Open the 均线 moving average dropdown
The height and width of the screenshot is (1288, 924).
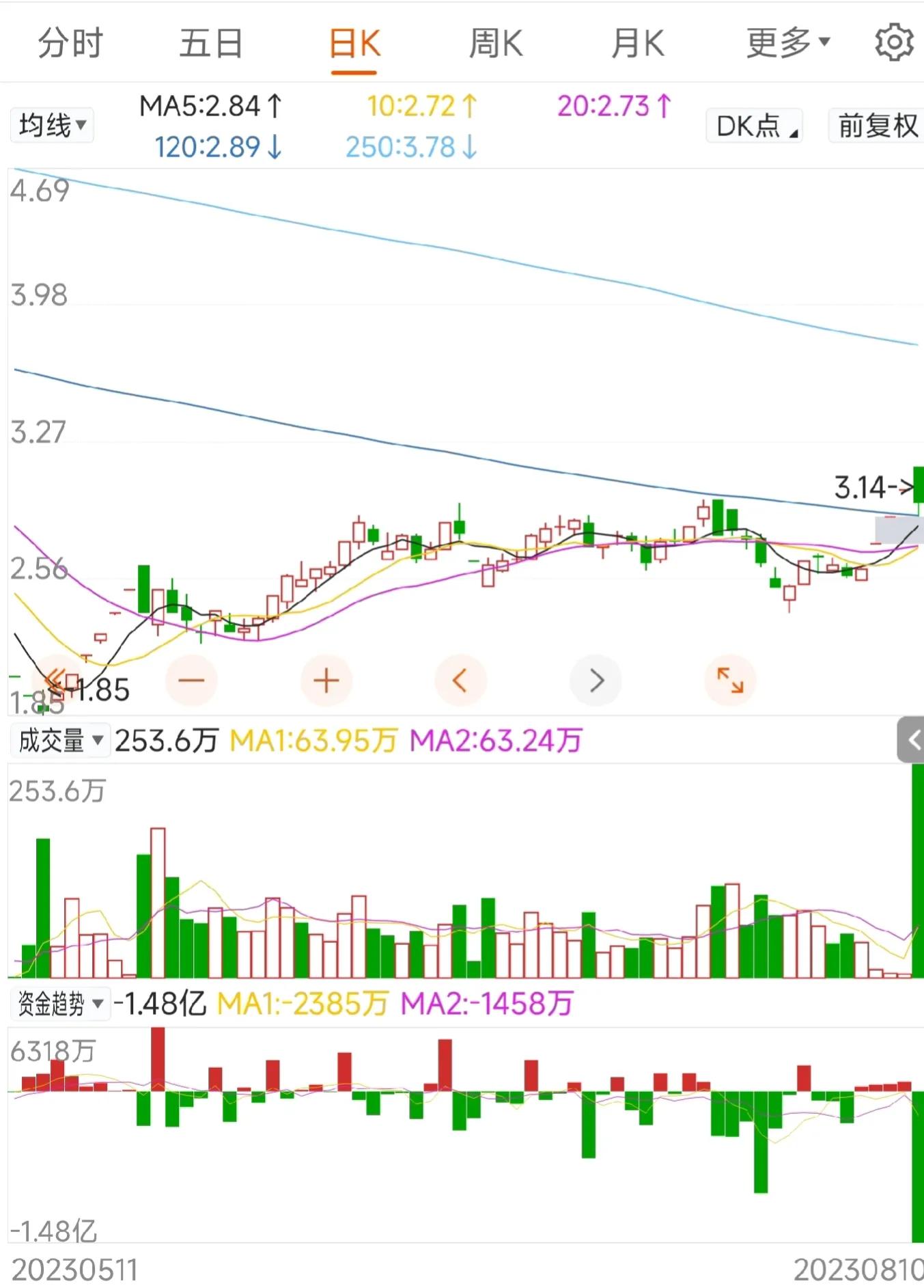tap(51, 125)
